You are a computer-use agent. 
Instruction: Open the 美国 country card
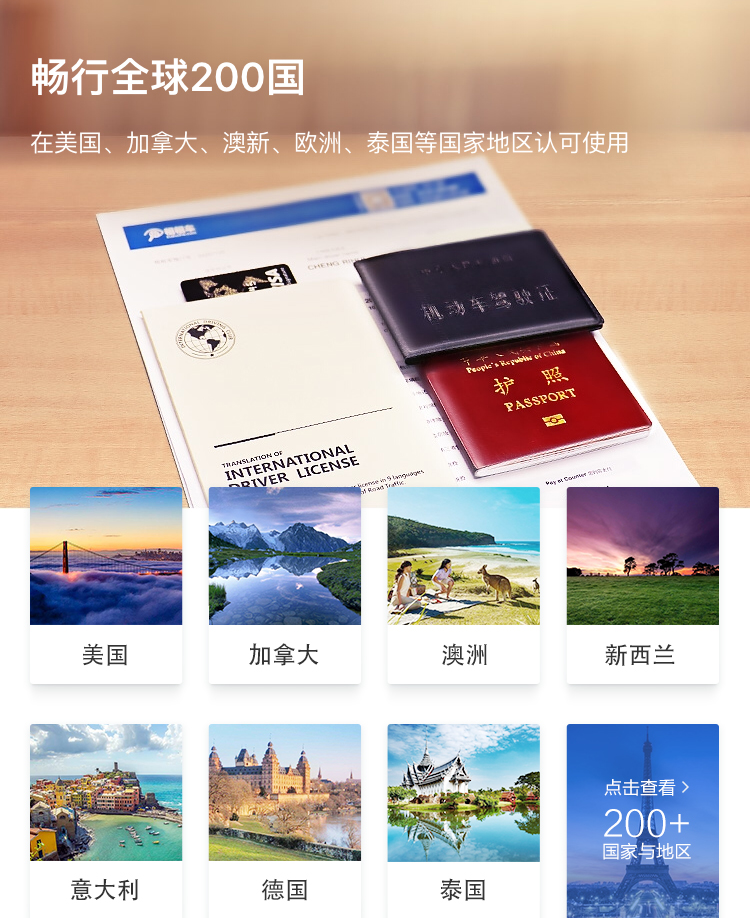click(x=106, y=585)
